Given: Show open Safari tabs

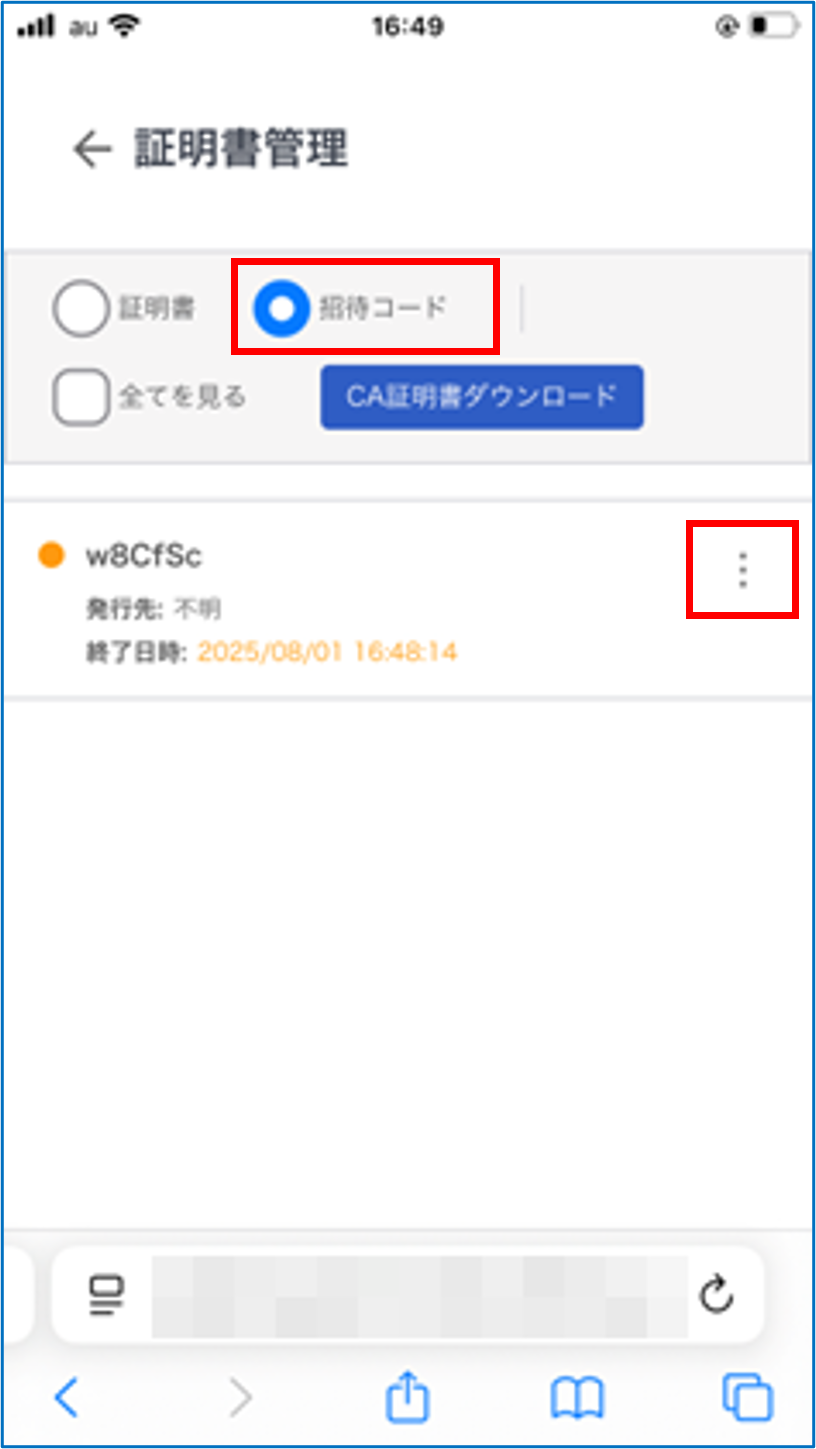Looking at the screenshot, I should (747, 1397).
